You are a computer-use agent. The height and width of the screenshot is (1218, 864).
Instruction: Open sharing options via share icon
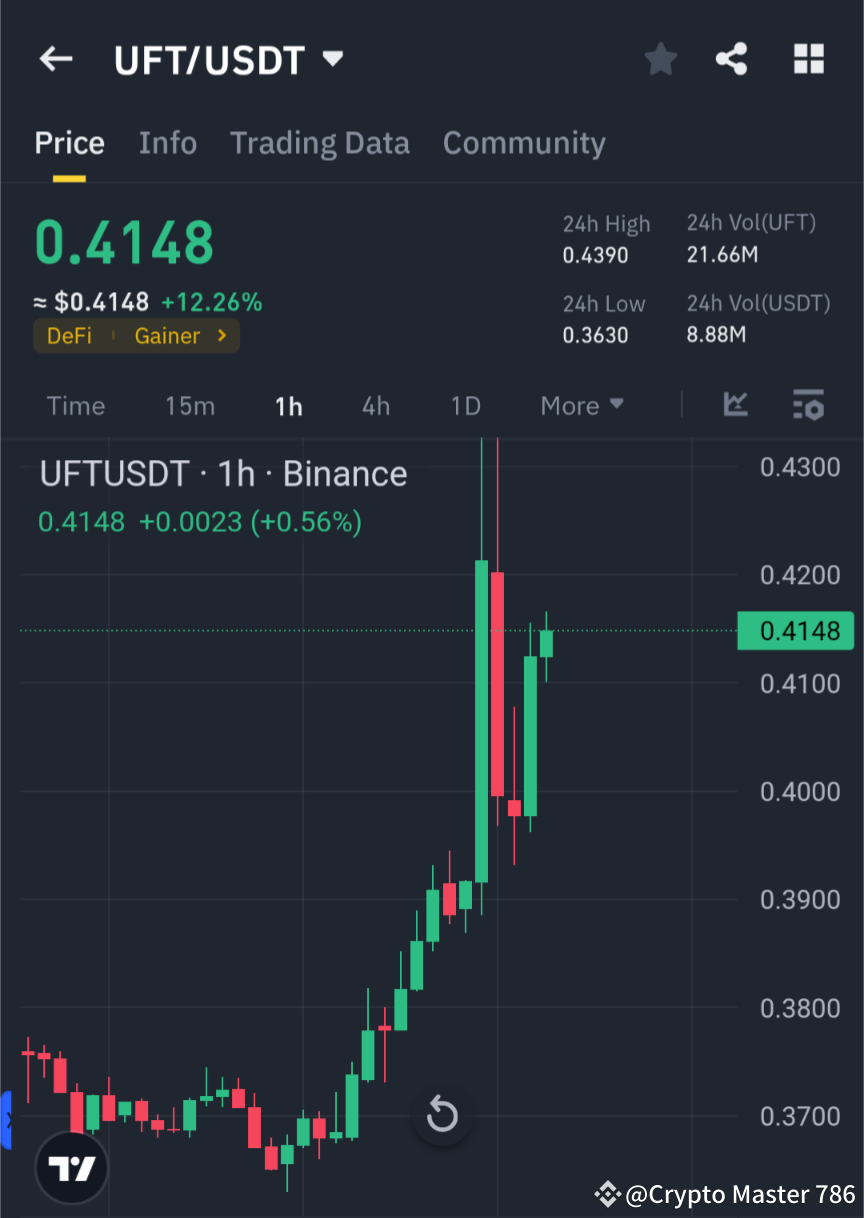[732, 59]
